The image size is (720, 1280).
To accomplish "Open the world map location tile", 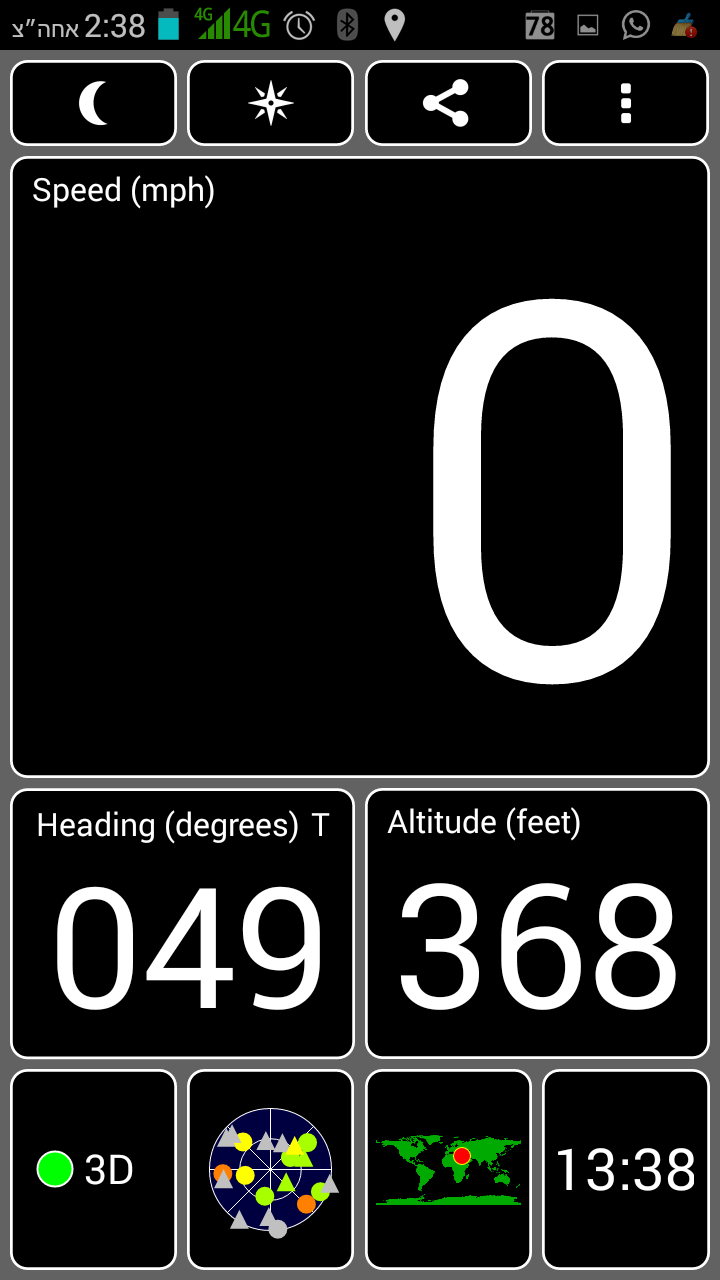I will [447, 1169].
